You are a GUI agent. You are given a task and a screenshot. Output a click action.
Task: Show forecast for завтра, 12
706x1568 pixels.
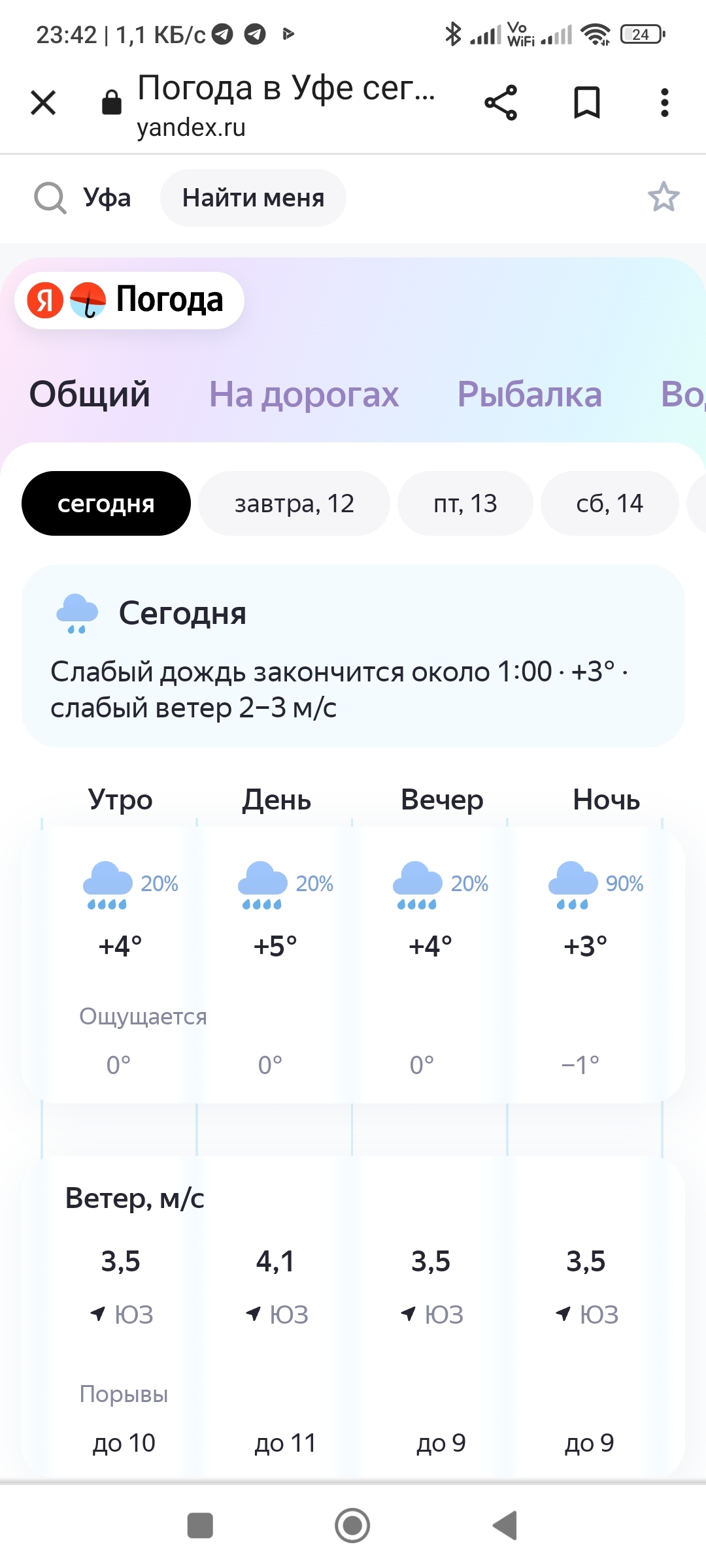(x=294, y=504)
